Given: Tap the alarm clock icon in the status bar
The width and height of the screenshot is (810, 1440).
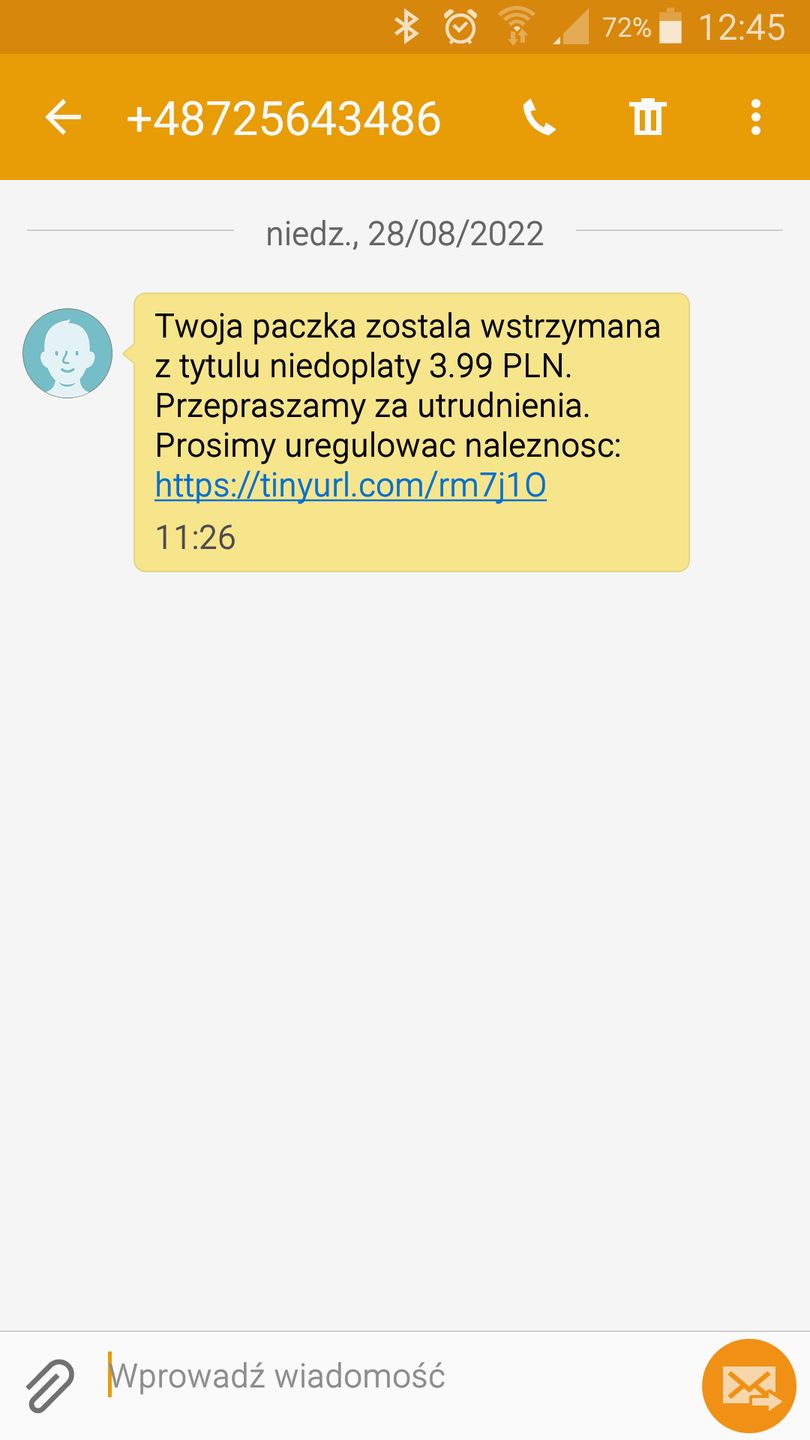Looking at the screenshot, I should (x=458, y=26).
